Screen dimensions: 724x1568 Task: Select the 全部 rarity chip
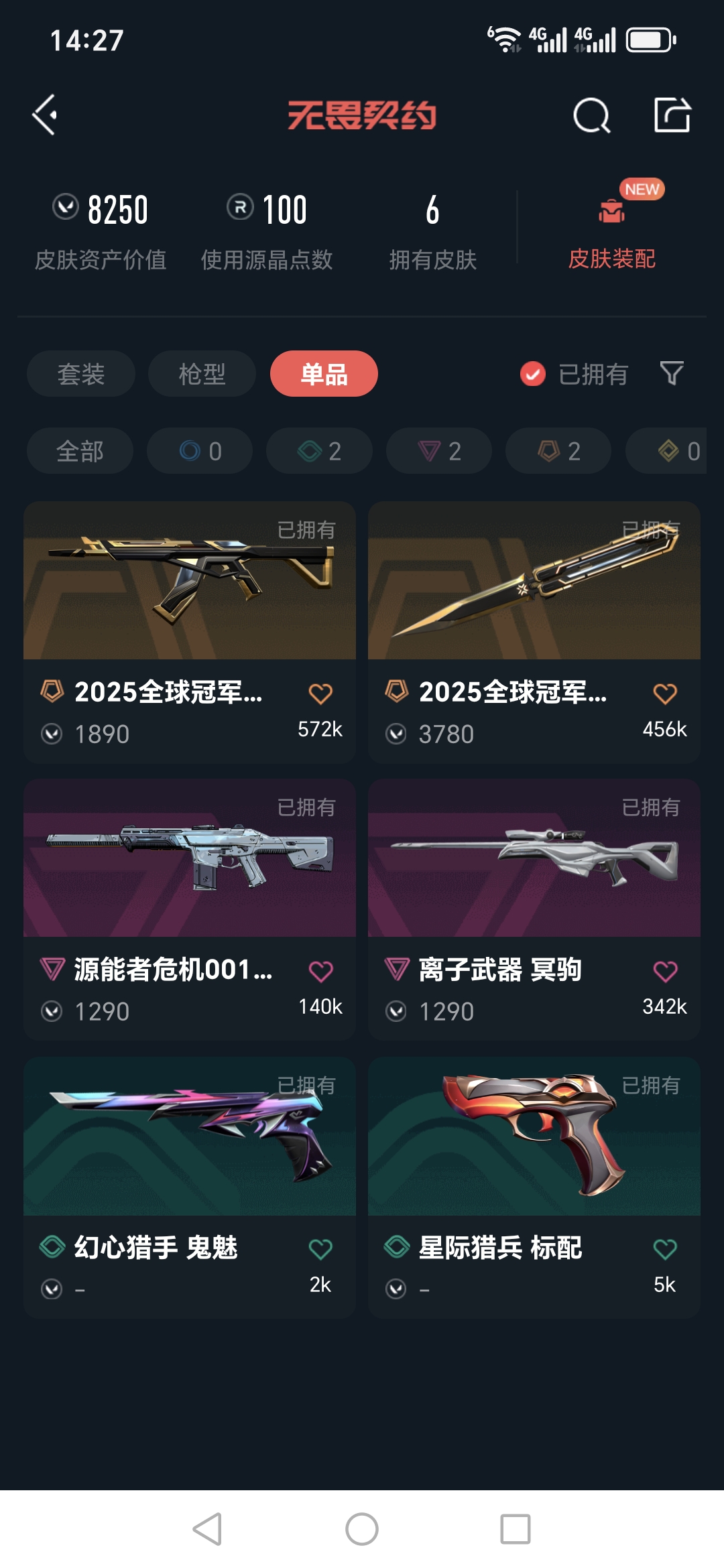pyautogui.click(x=80, y=451)
